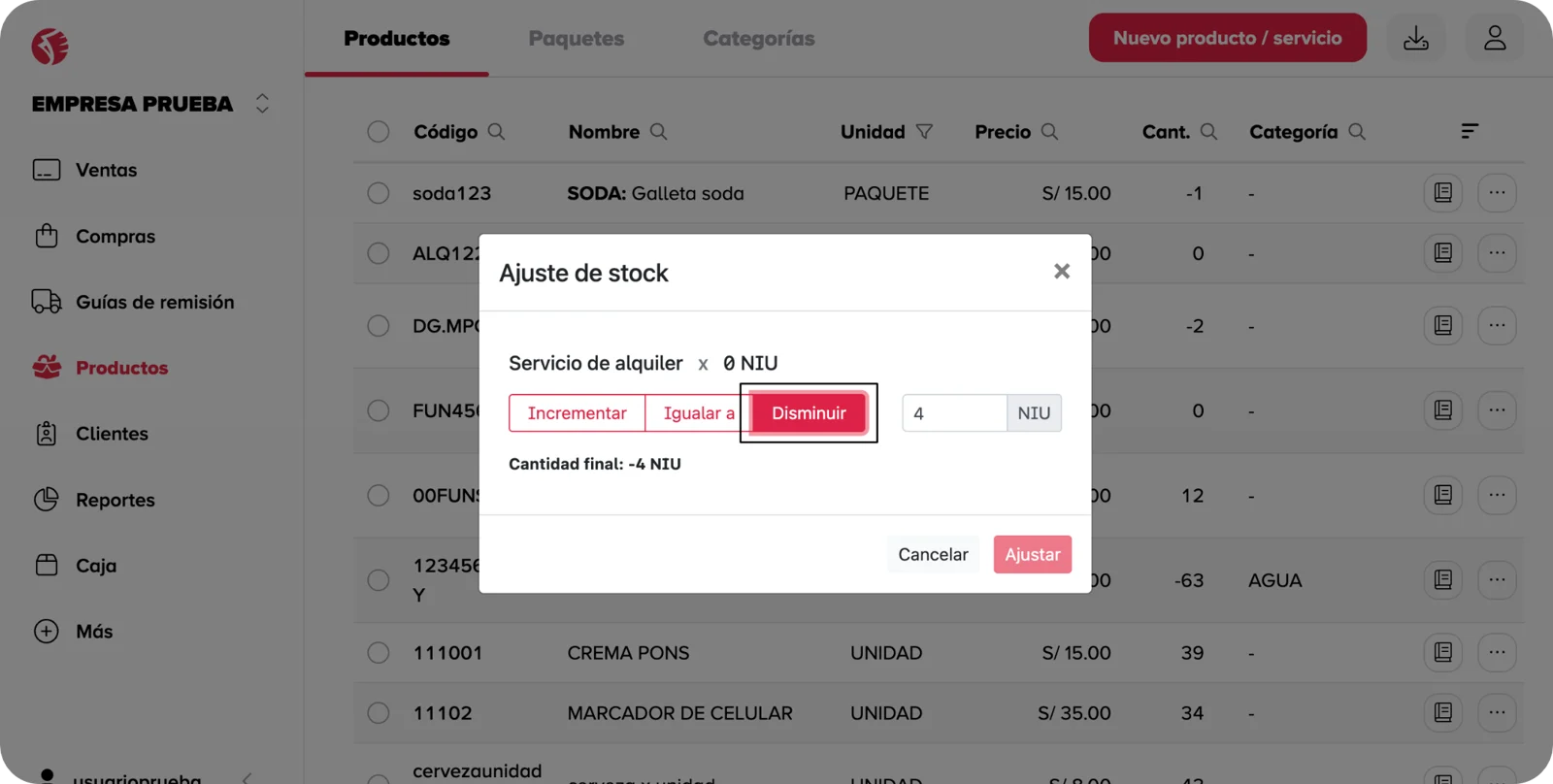
Task: Open the Categorías tab
Action: coord(758,39)
